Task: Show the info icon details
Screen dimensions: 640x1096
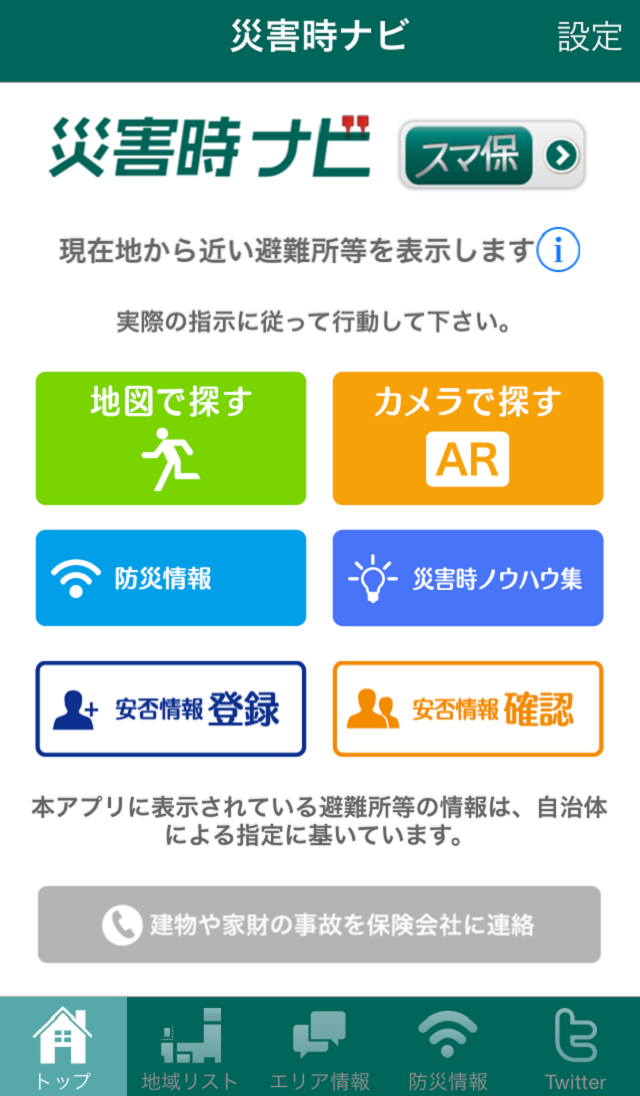Action: pos(558,251)
